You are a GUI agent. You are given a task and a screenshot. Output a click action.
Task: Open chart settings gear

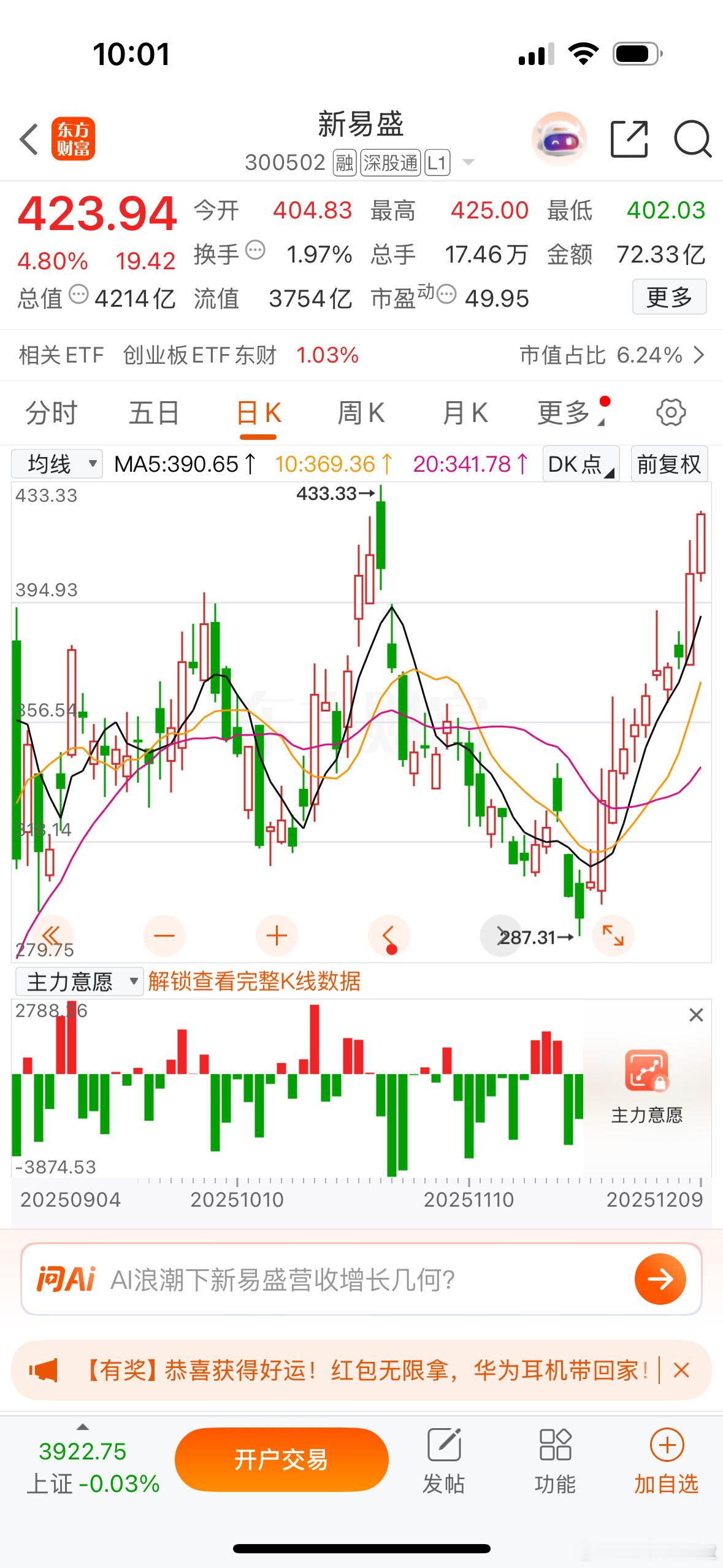click(x=671, y=413)
